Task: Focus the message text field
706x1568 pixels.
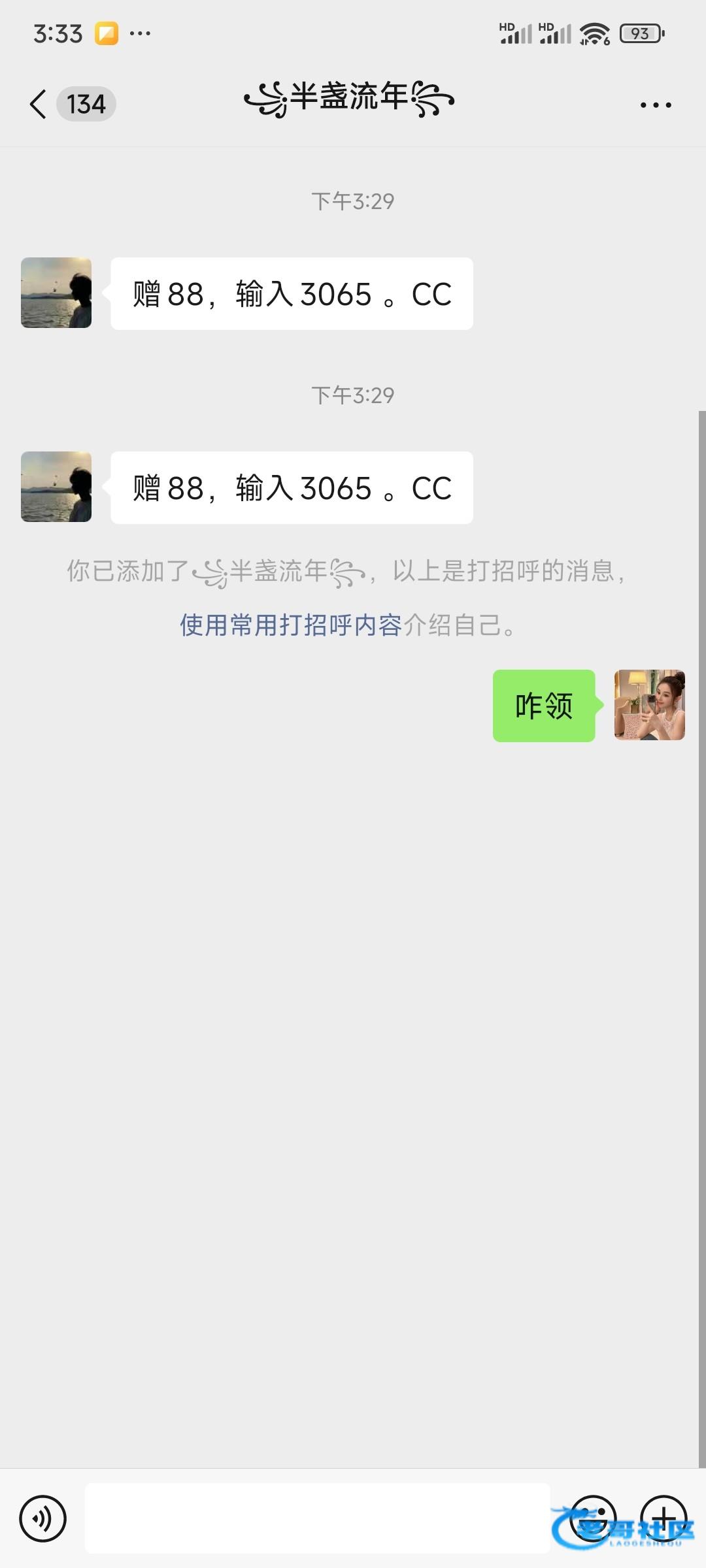Action: tap(317, 1518)
